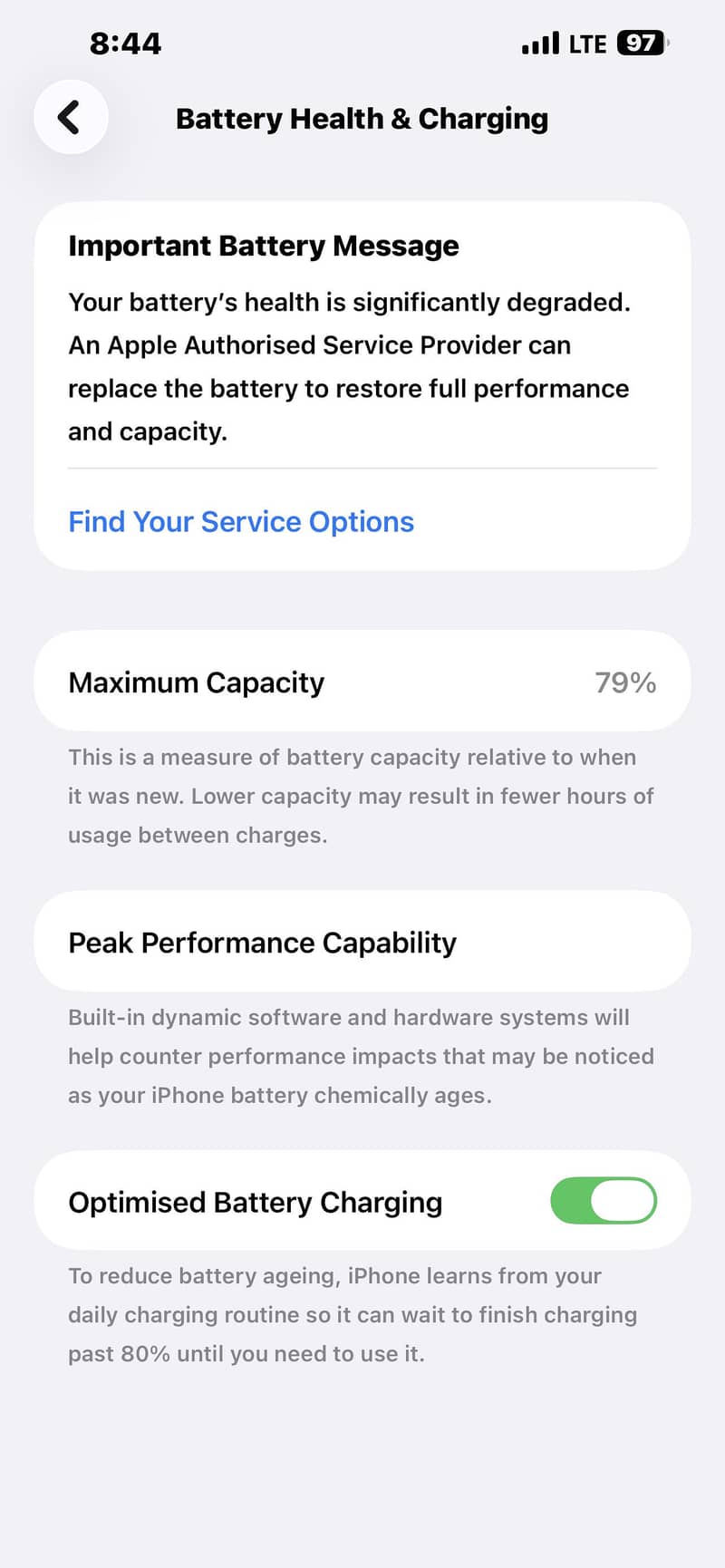Tap the cellular signal strength bars
This screenshot has width=725, height=1568.
point(541,43)
